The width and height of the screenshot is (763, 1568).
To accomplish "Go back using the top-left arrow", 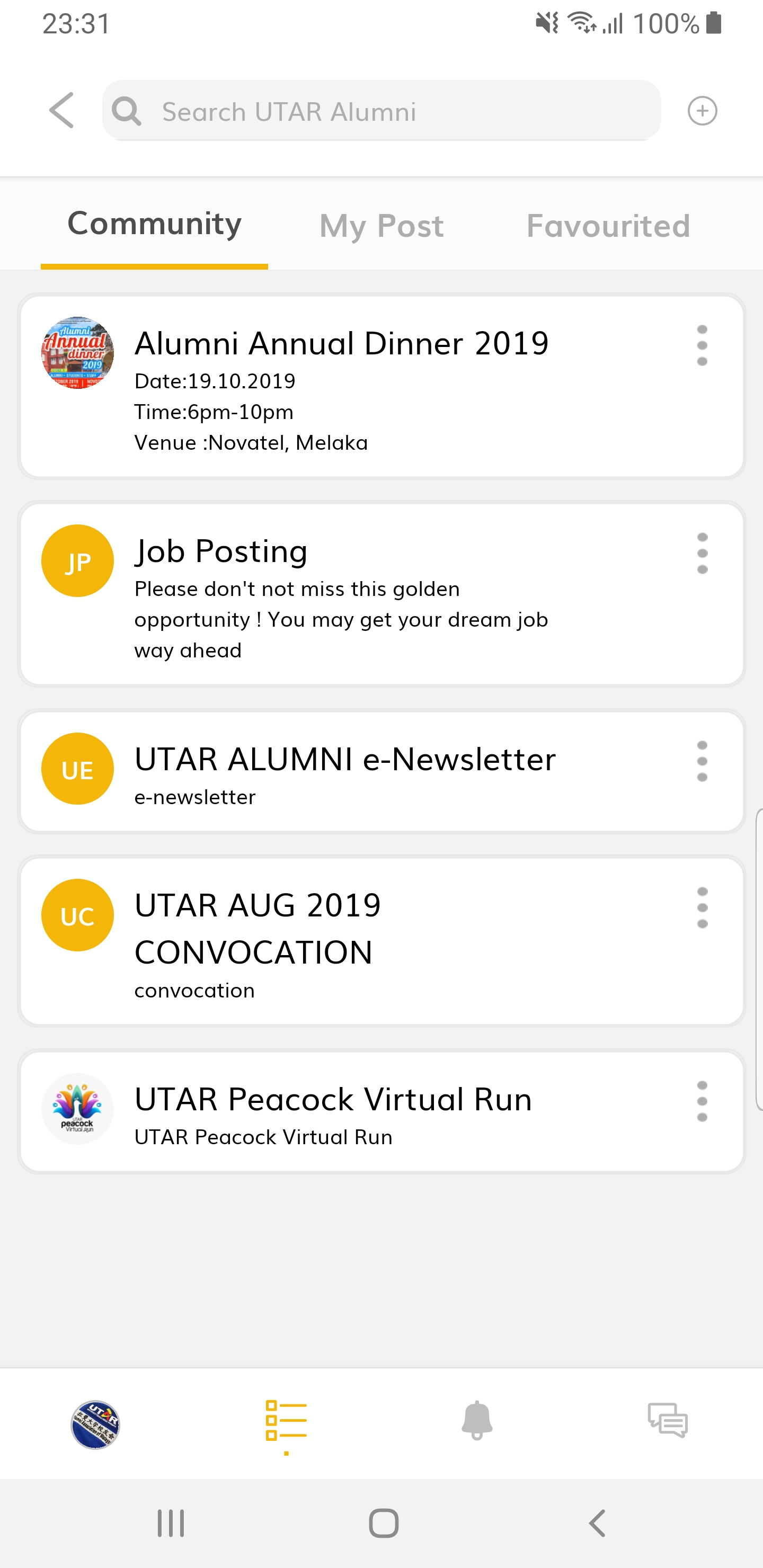I will [x=61, y=111].
